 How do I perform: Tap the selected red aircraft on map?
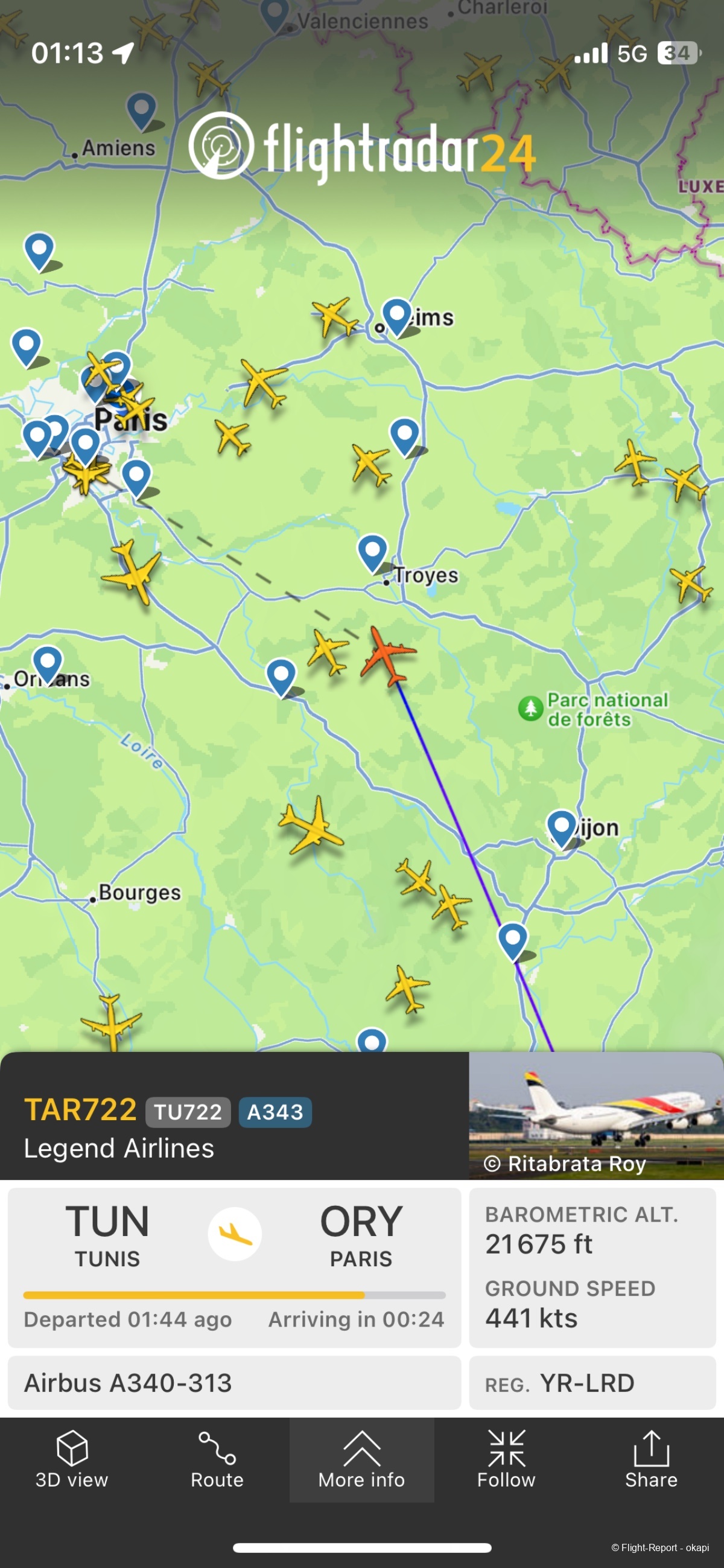(387, 655)
